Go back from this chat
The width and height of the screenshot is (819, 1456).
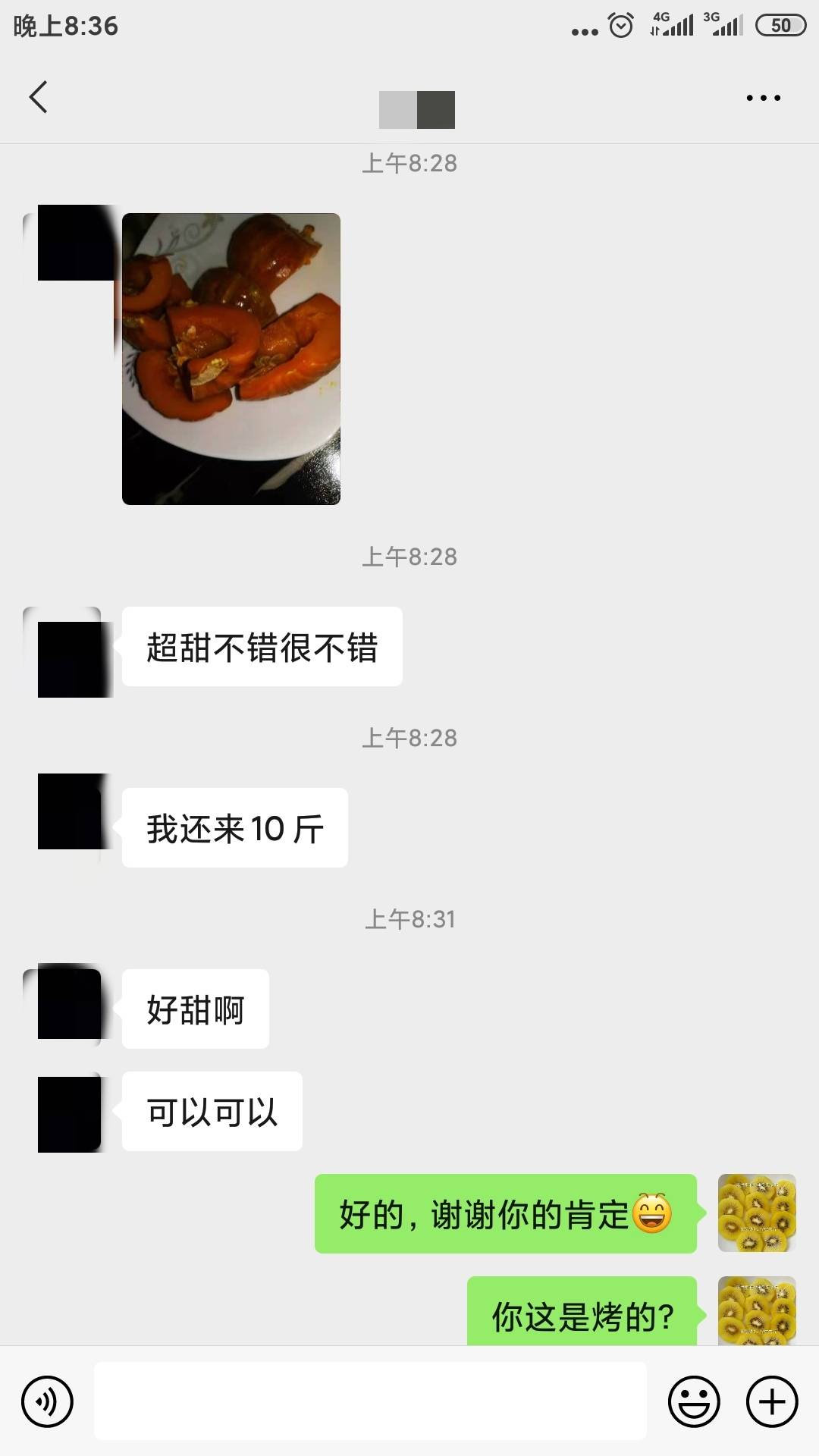(39, 97)
